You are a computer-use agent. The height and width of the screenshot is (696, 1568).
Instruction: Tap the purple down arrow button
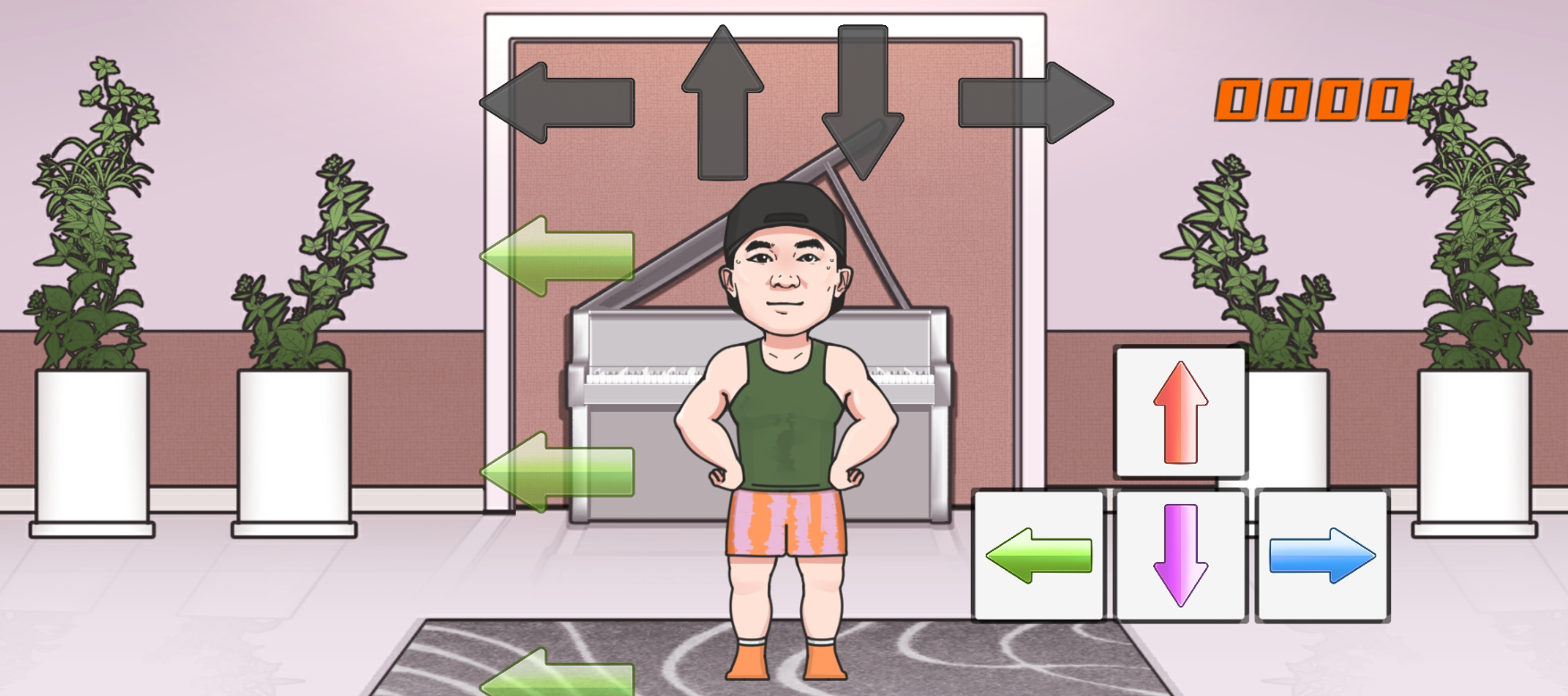(x=1180, y=555)
